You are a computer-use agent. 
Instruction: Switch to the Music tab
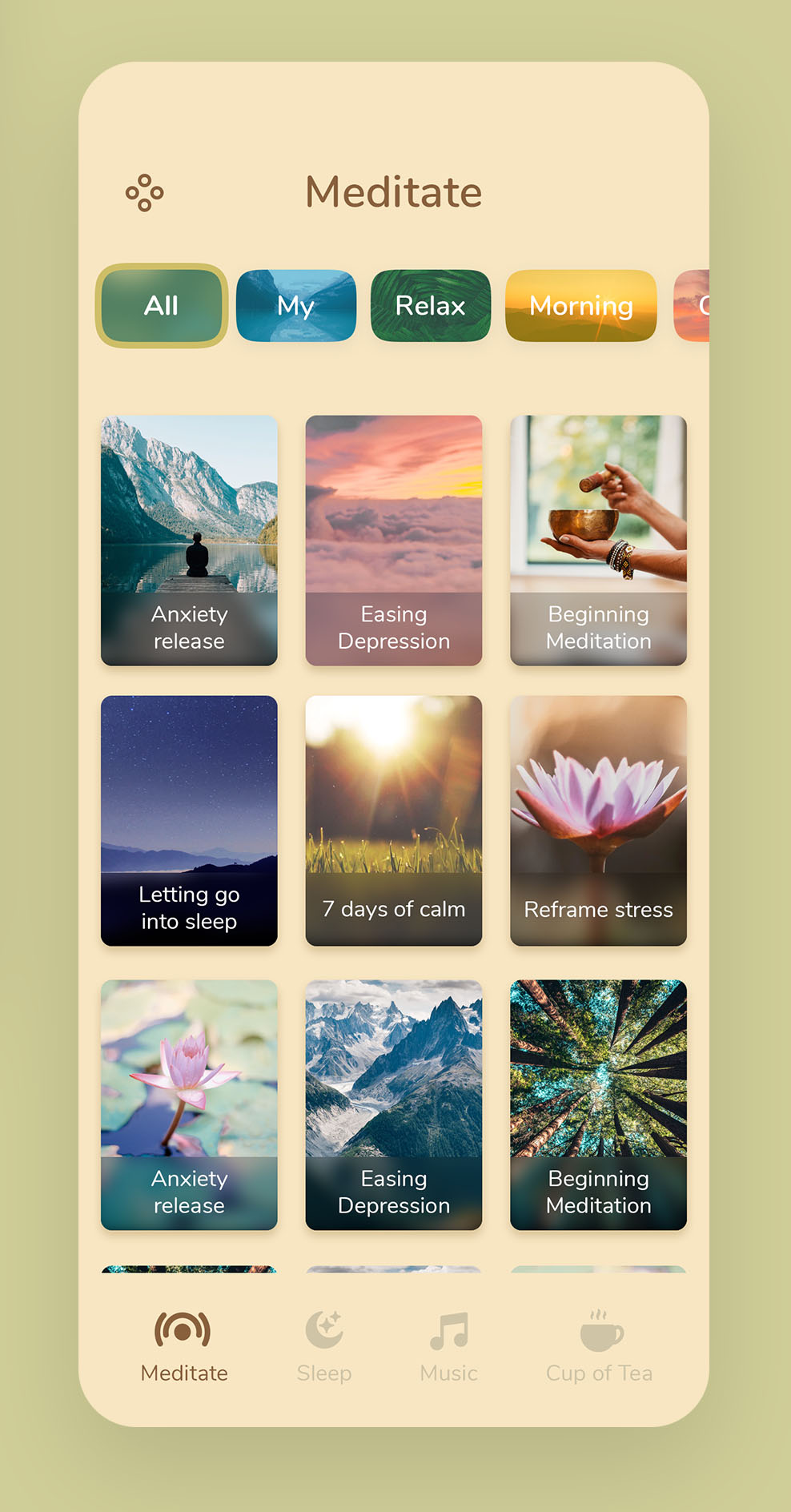[x=449, y=1347]
